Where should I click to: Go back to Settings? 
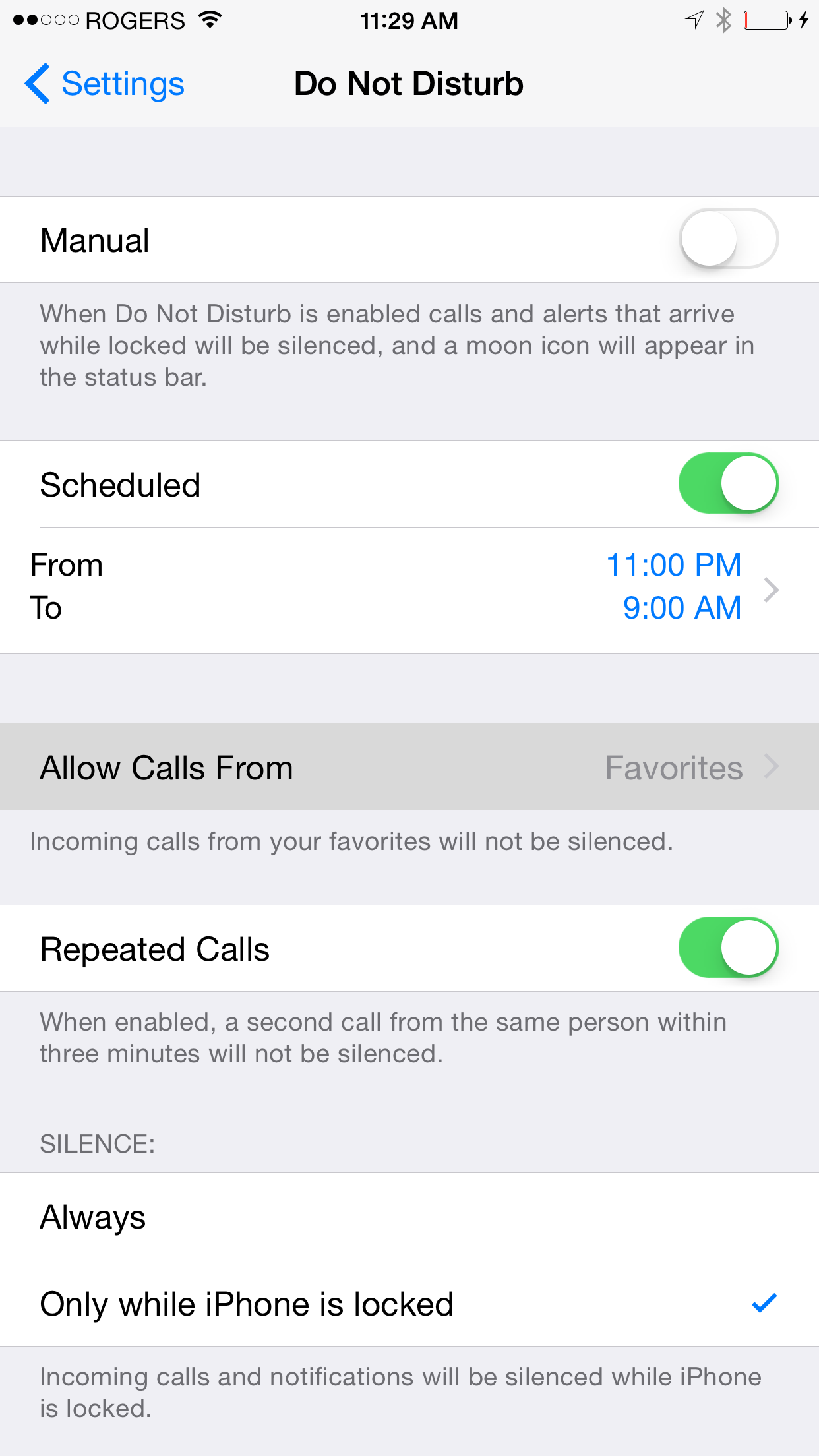point(106,84)
